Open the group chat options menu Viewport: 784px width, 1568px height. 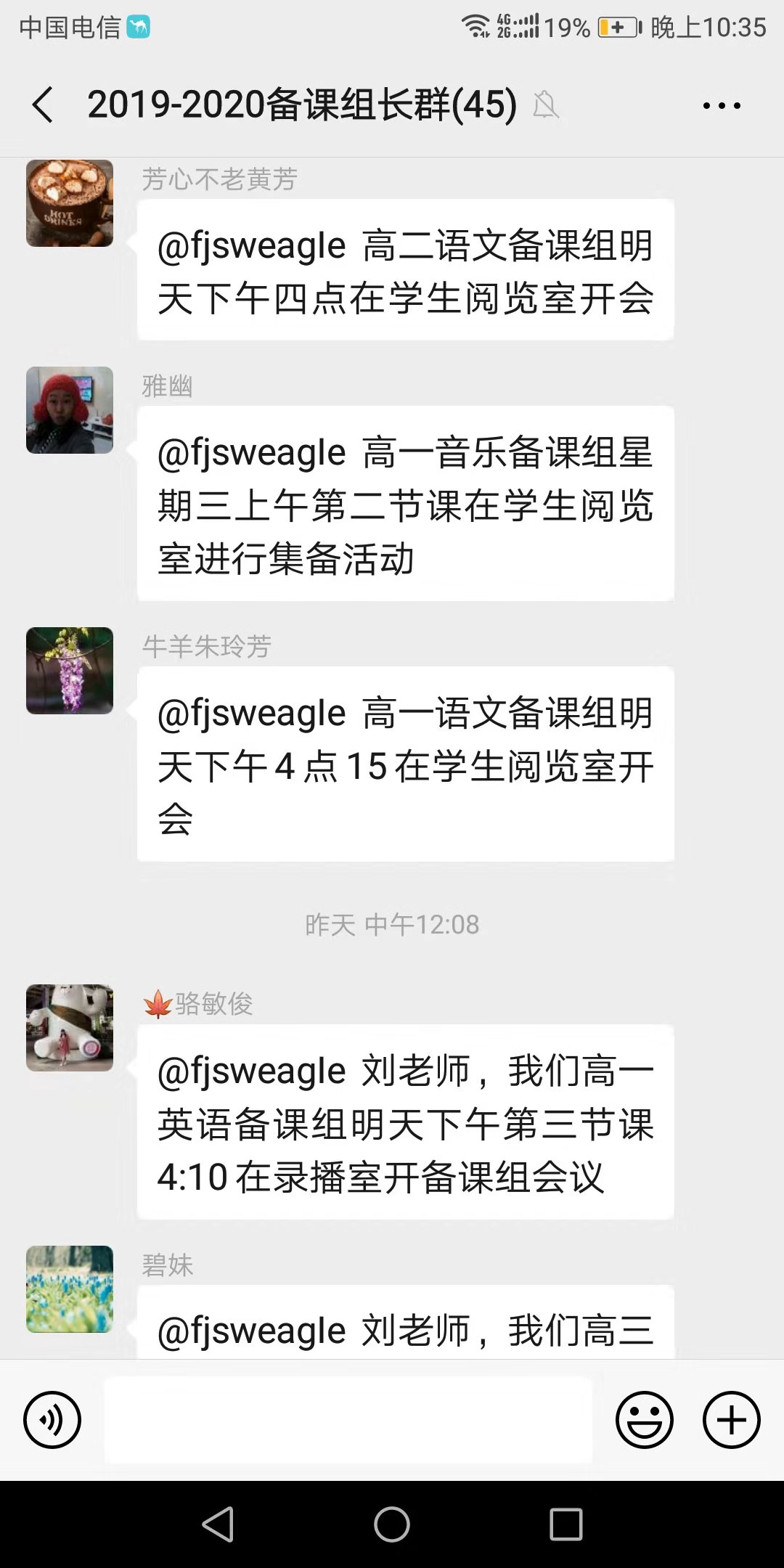(722, 106)
